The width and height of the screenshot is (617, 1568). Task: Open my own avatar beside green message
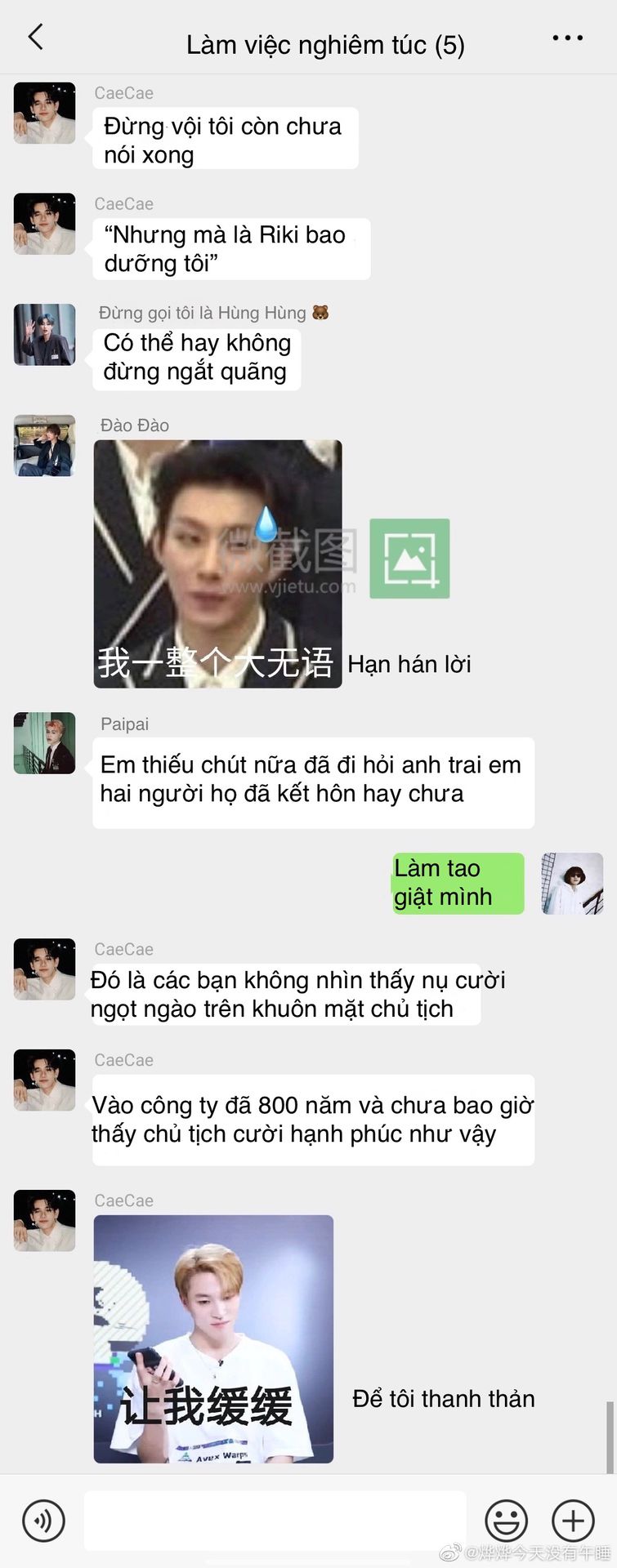coord(572,884)
